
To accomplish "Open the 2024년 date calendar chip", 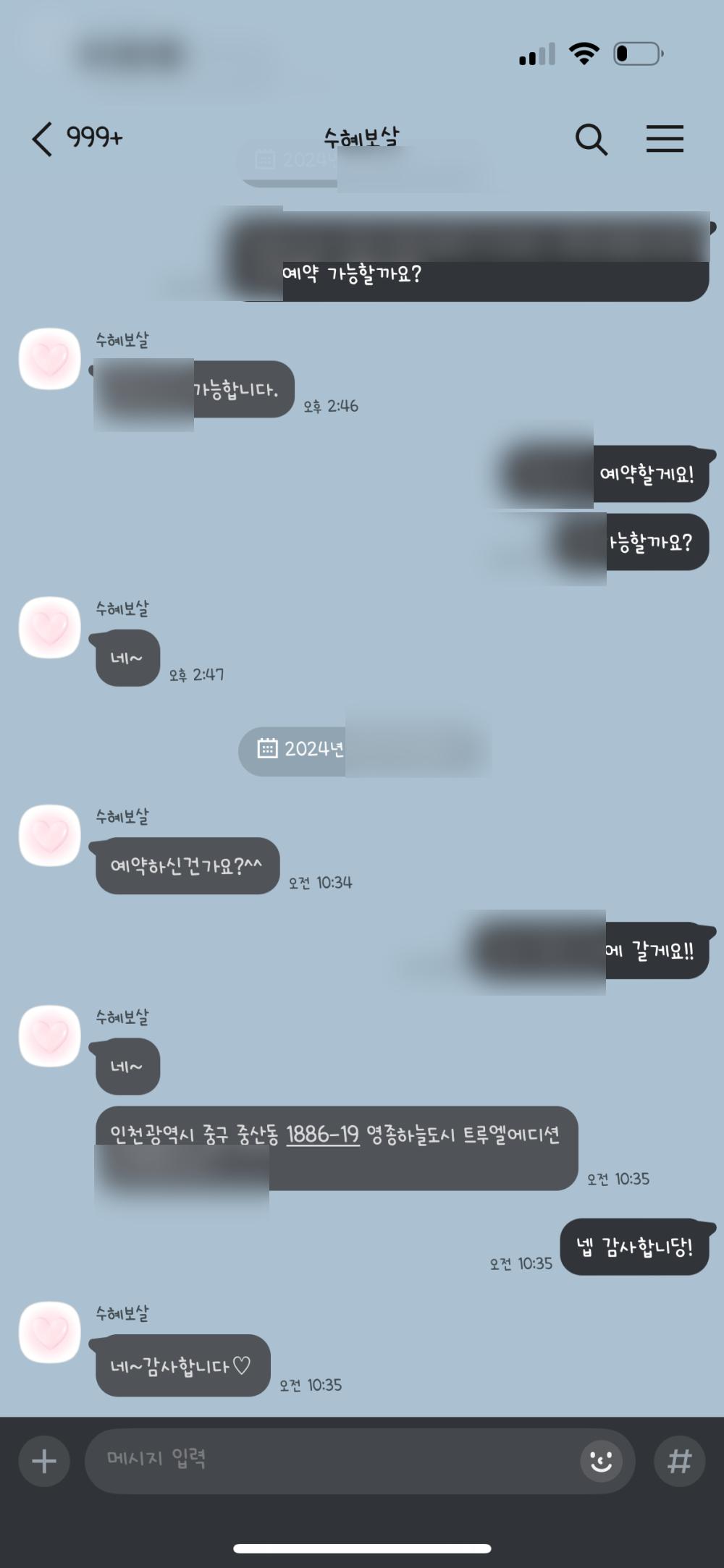I will tap(300, 749).
